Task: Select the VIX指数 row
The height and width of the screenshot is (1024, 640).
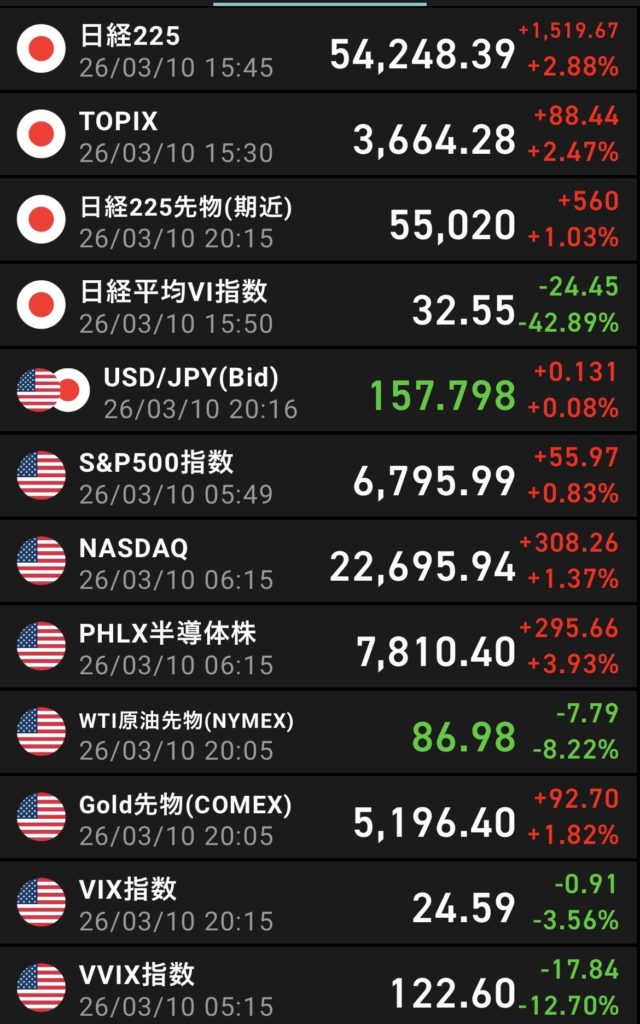Action: 320,902
